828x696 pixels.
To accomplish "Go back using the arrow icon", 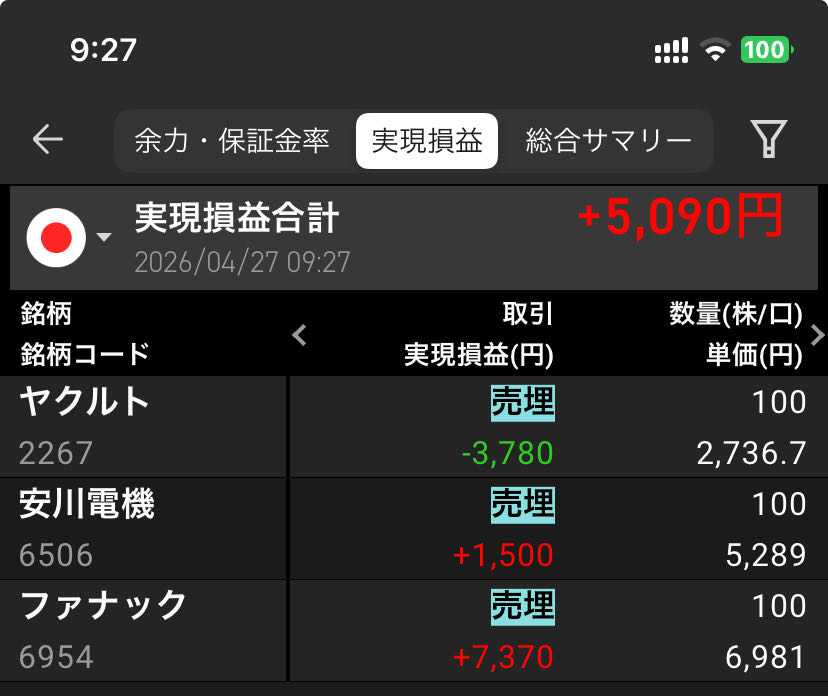I will point(48,140).
